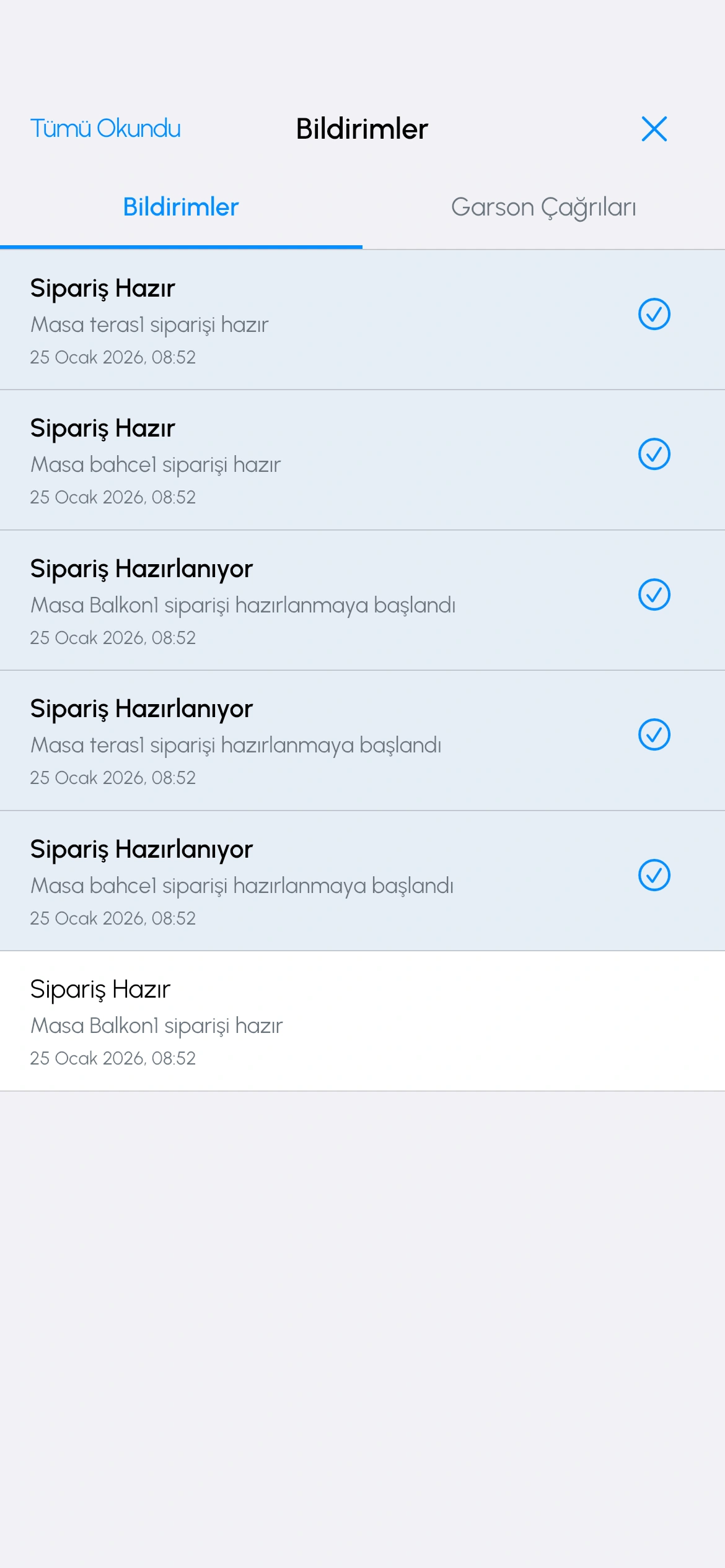Mark 'Masa teras1 siparişi hazır' as read

[654, 314]
